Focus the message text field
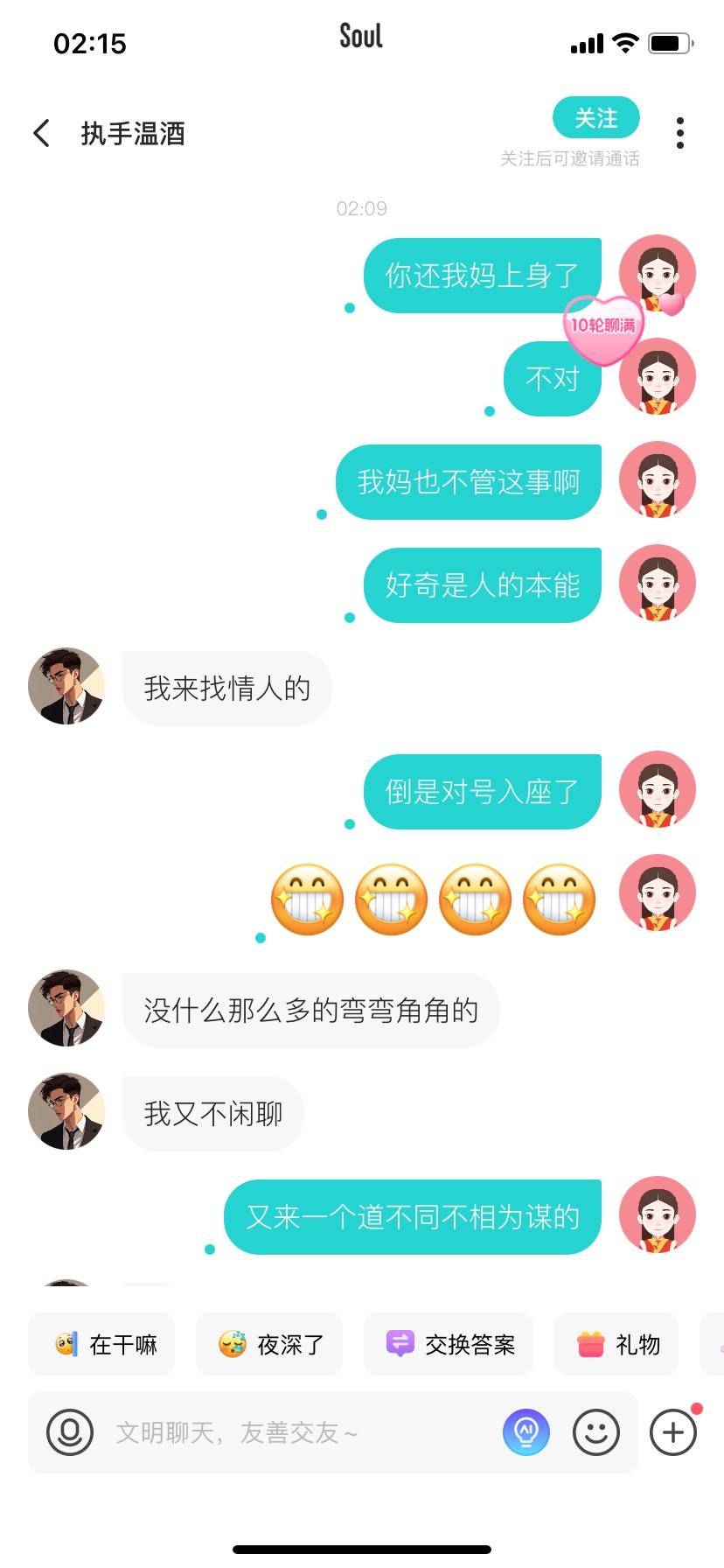 pyautogui.click(x=297, y=1432)
